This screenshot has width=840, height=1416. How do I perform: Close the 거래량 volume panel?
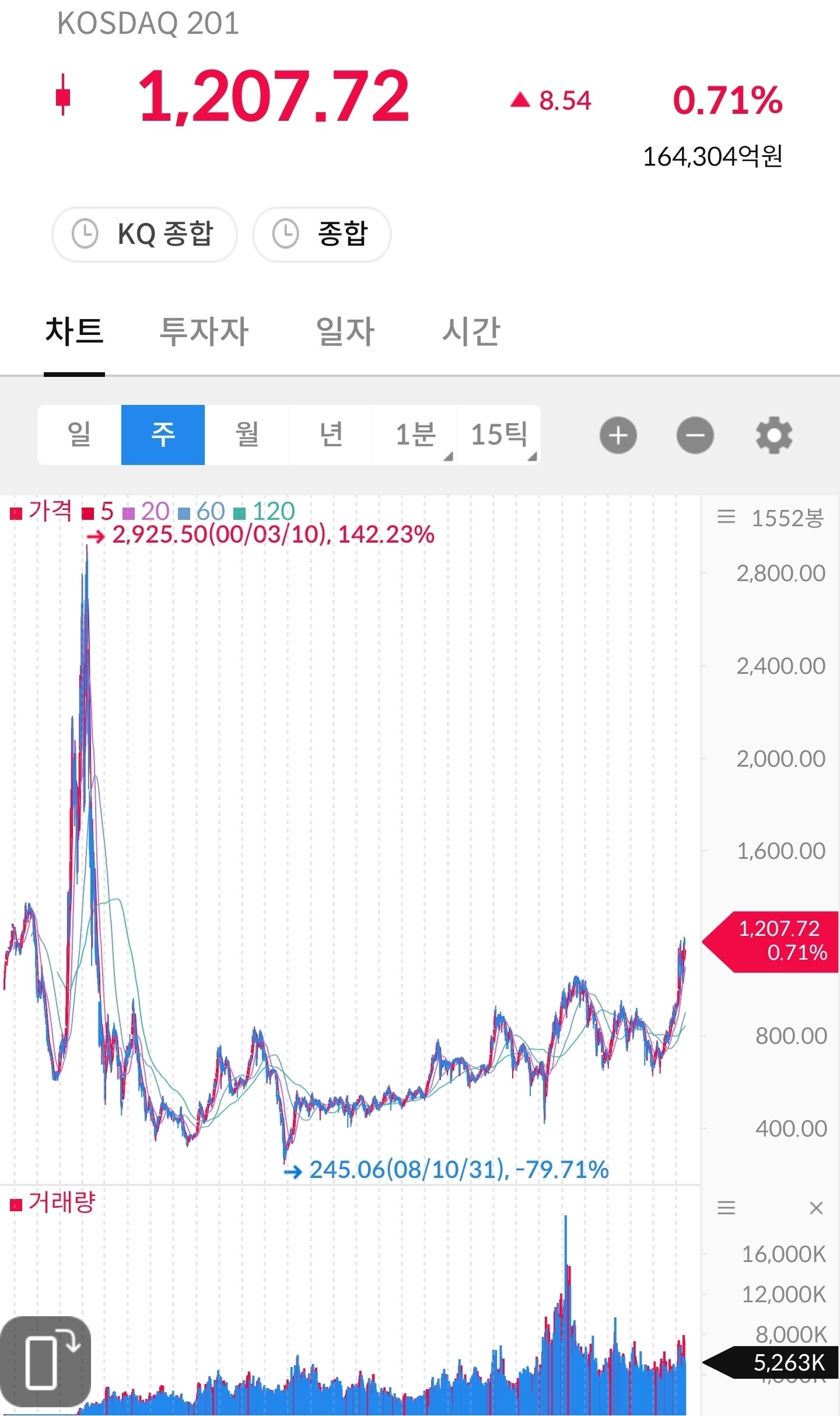click(x=816, y=1208)
